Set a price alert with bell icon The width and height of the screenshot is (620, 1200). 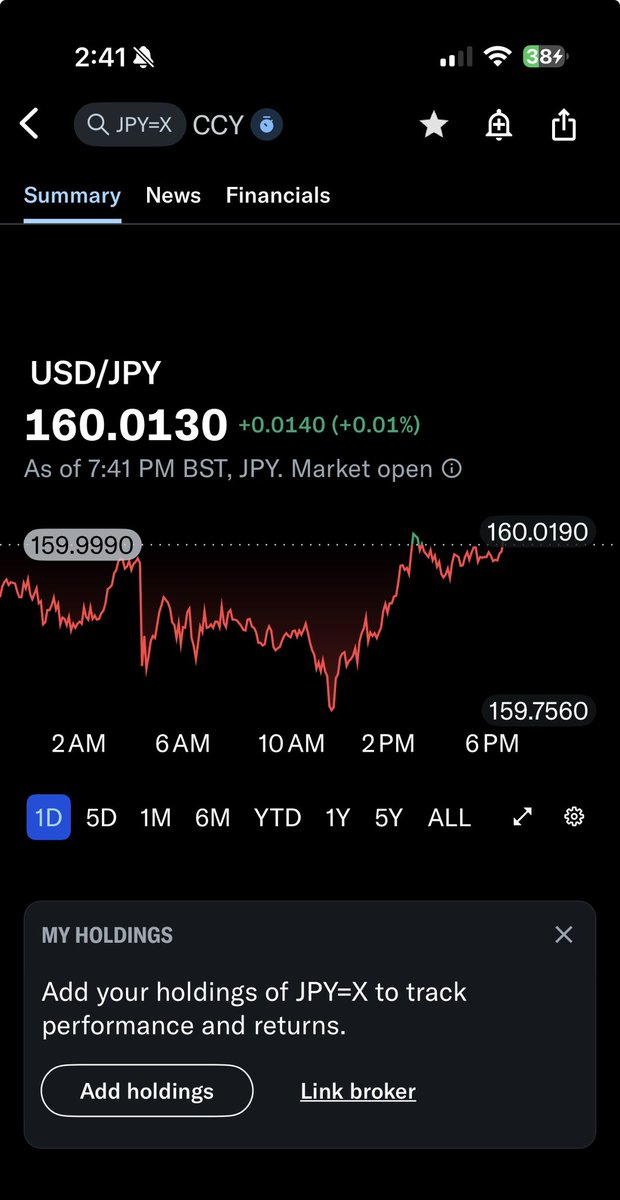498,125
